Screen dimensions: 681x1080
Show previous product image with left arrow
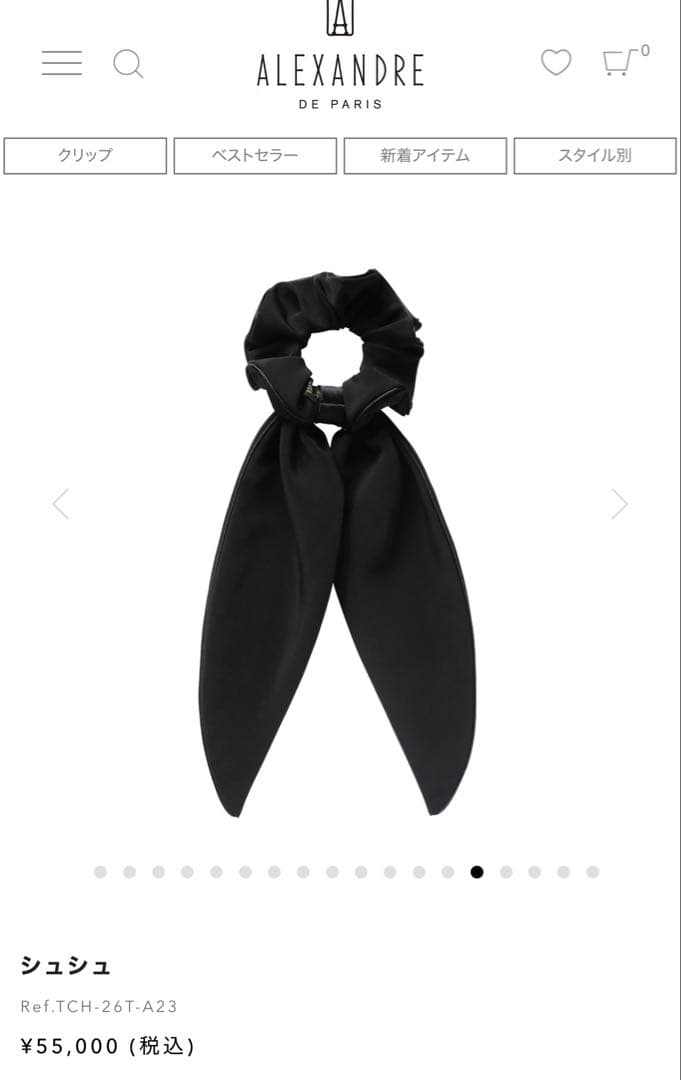click(61, 504)
